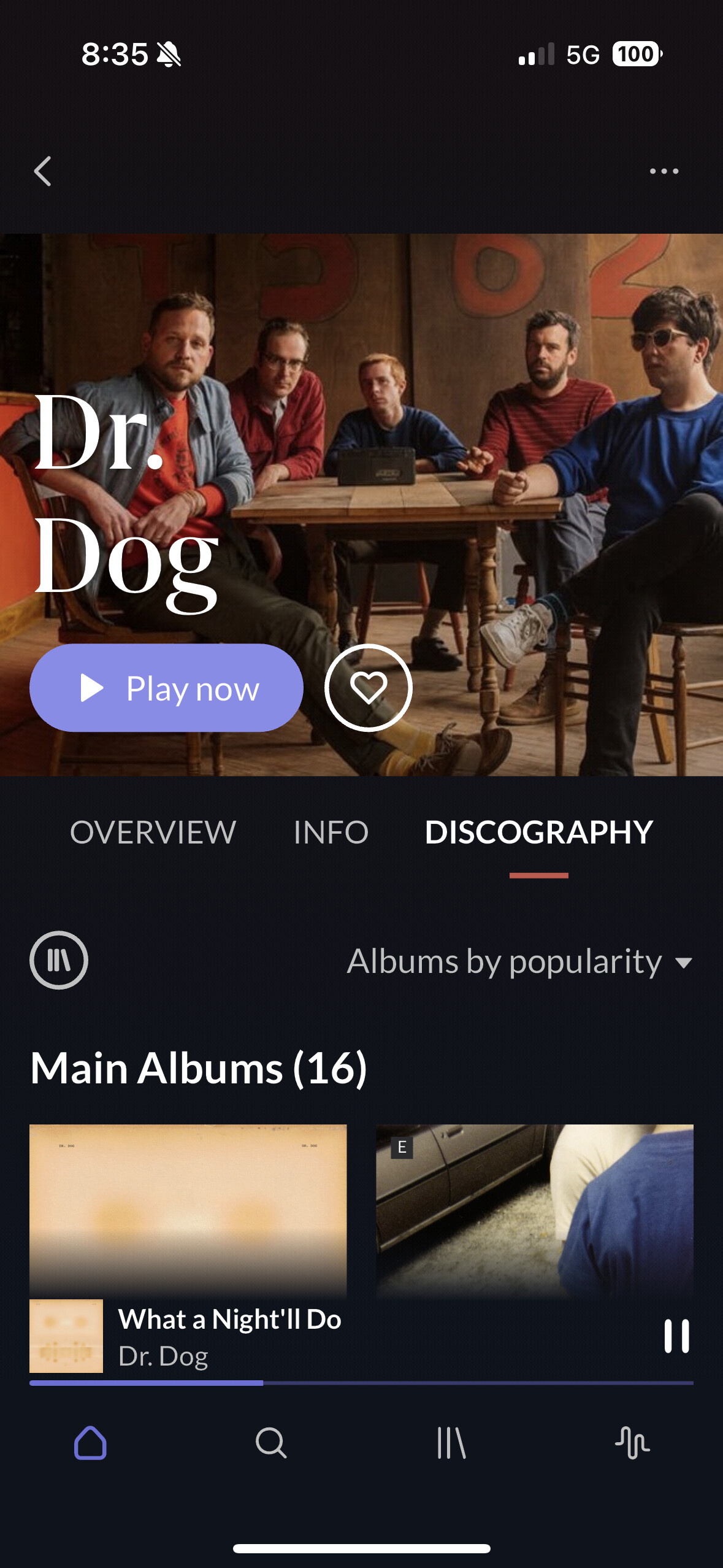Open the waveform tab in bottom navigation

pos(632,1442)
